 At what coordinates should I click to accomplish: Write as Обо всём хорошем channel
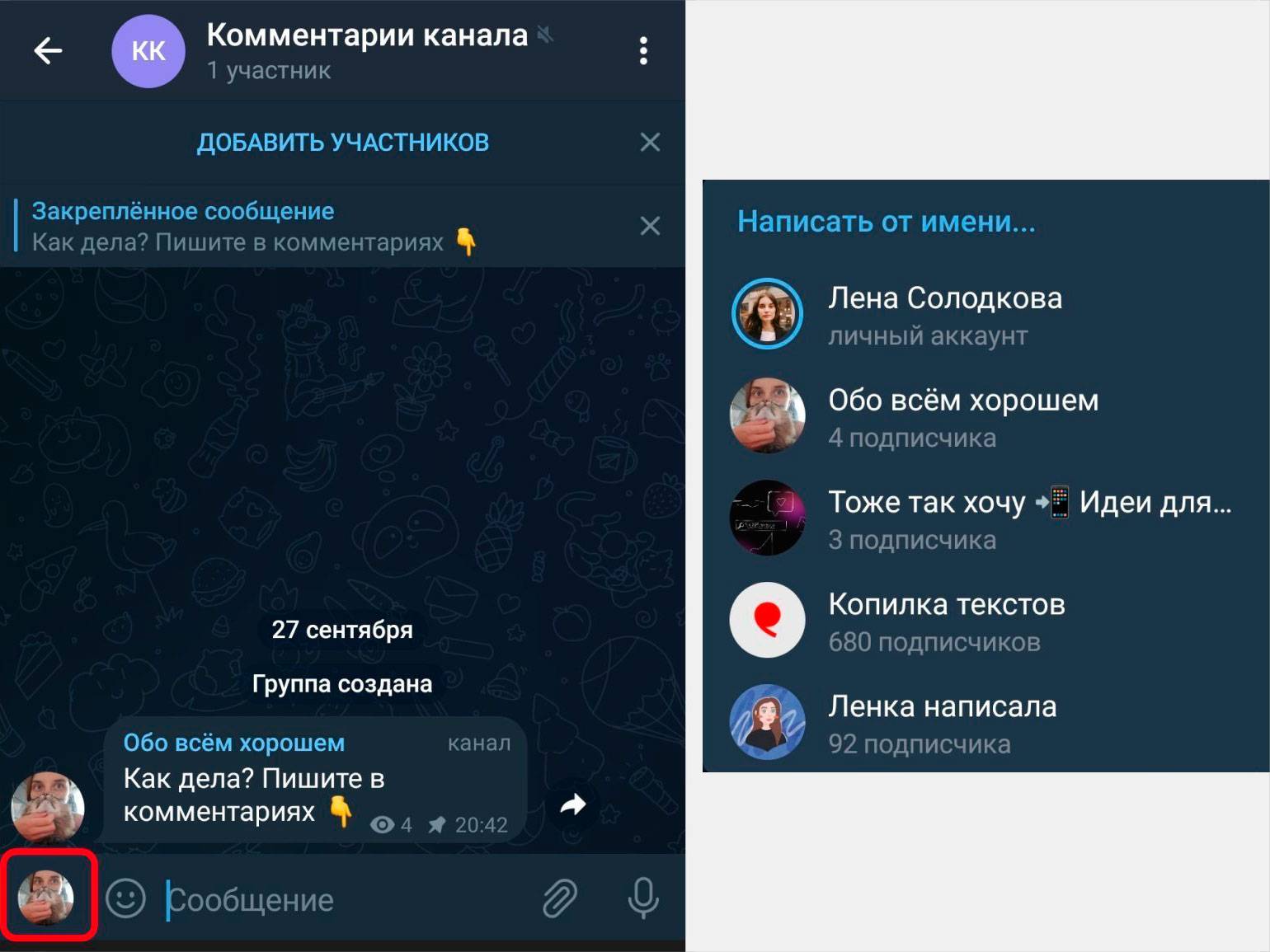962,417
